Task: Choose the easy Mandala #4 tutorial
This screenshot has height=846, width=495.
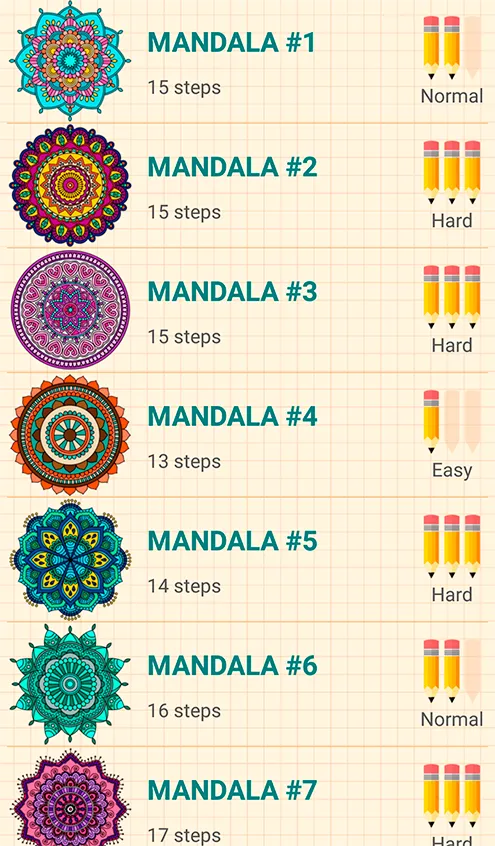Action: click(x=247, y=435)
